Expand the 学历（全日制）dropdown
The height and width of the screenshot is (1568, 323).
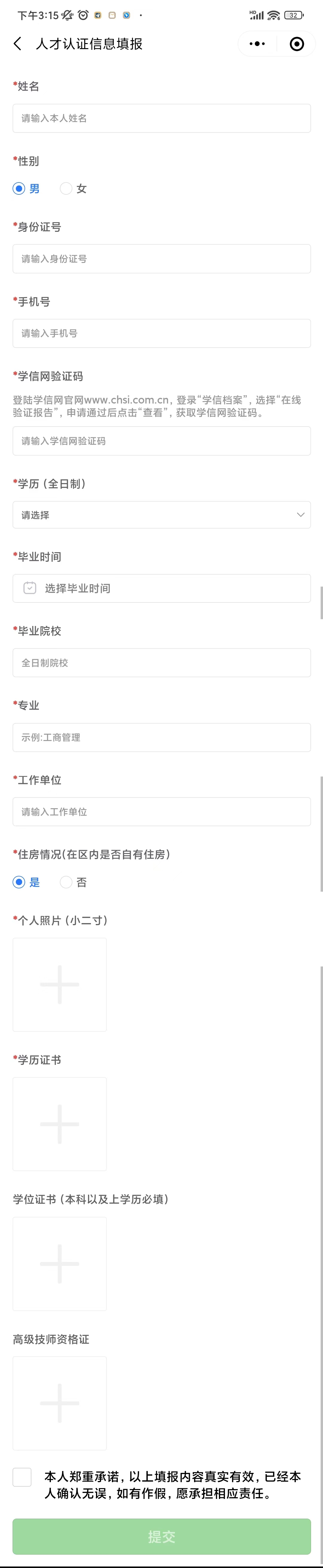(161, 515)
